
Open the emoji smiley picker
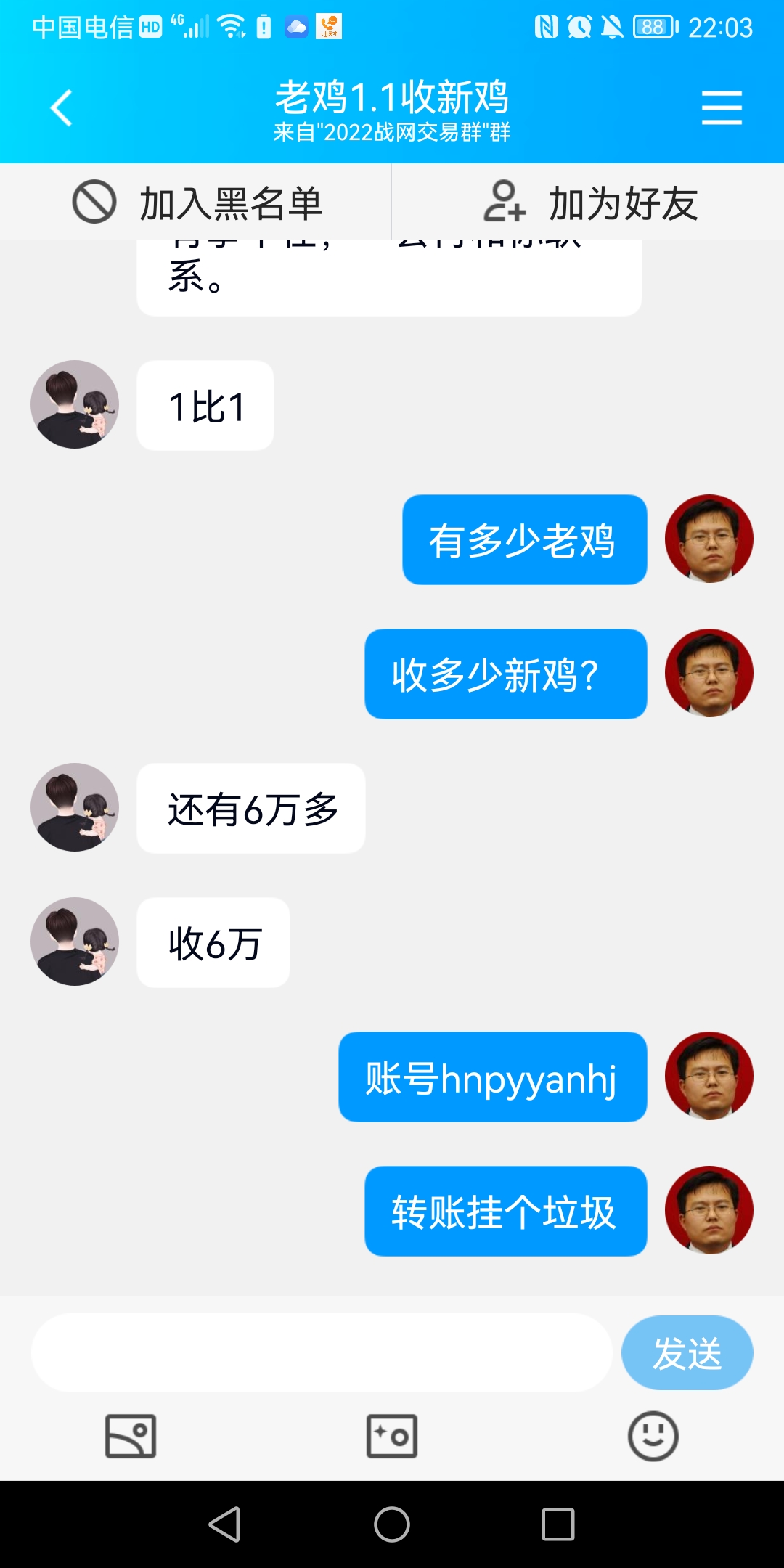pos(653,1436)
